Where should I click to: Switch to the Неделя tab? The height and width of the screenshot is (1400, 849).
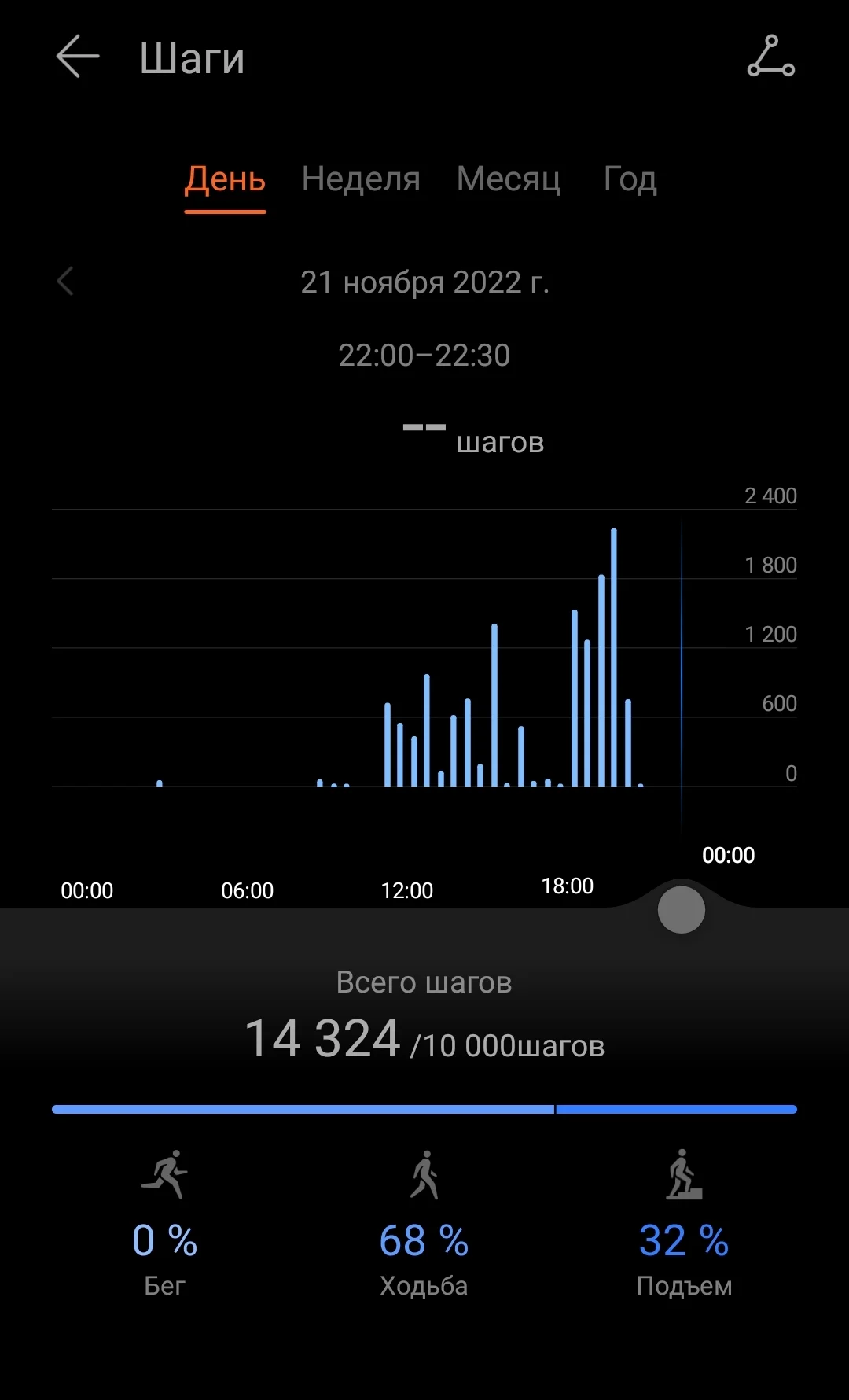pos(361,179)
